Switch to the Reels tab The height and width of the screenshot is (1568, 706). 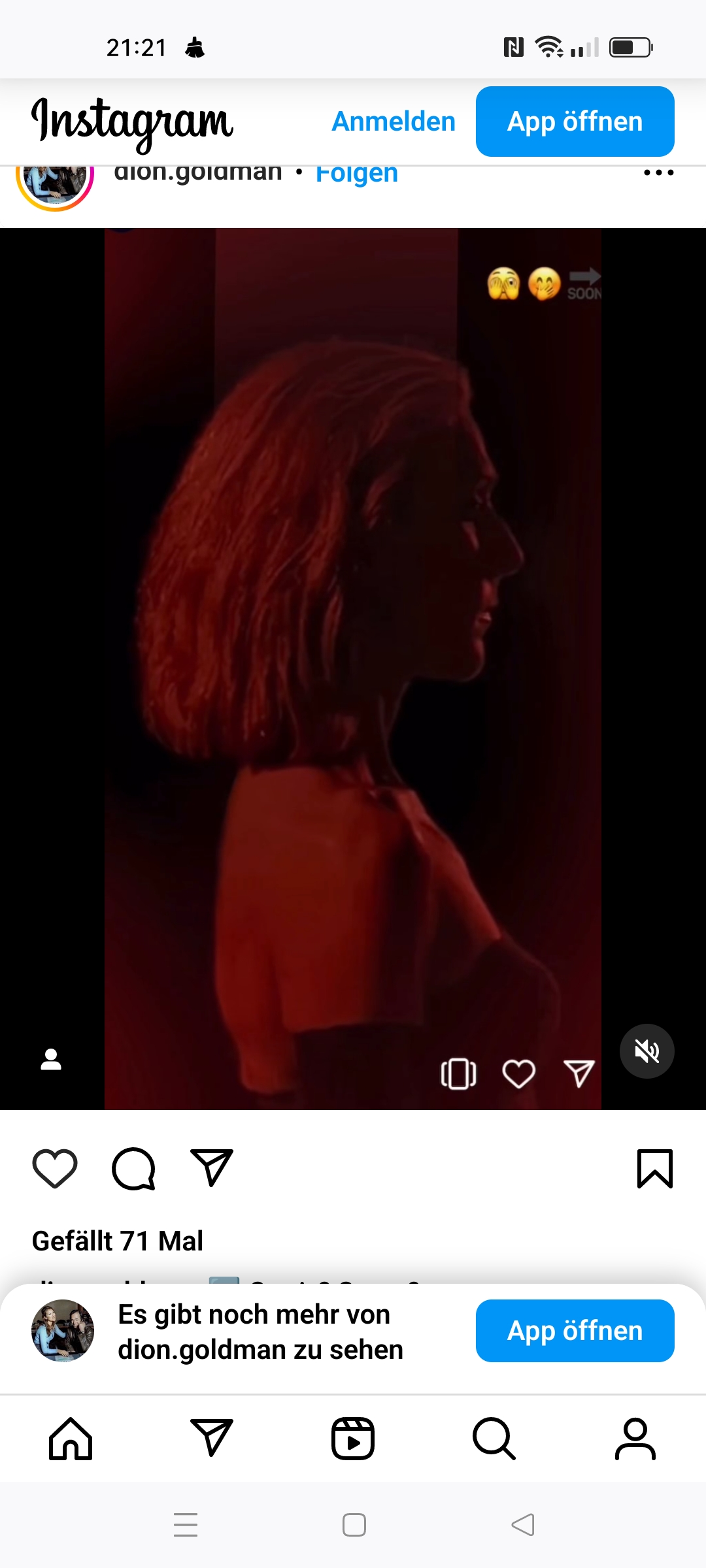[x=353, y=1439]
